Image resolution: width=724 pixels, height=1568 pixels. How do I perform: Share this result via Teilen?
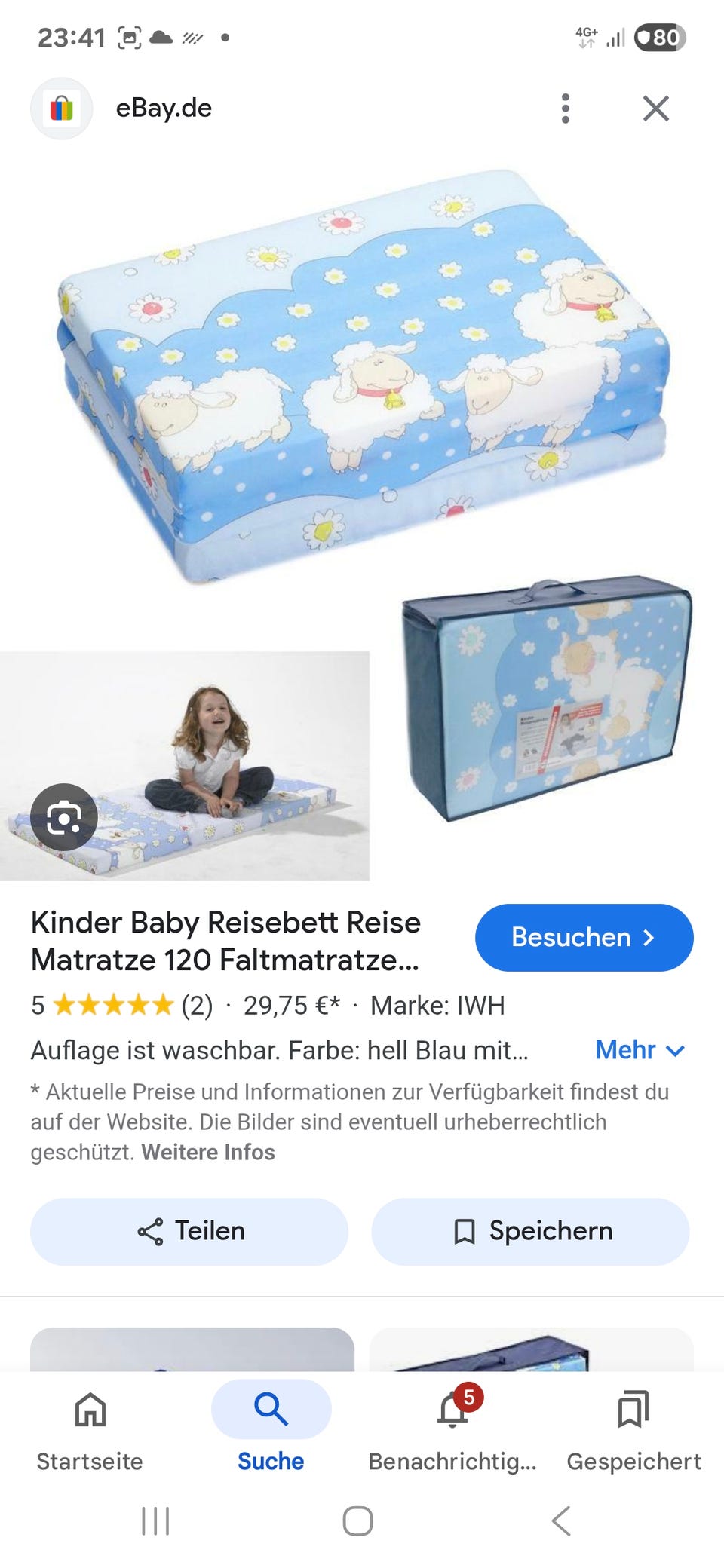(x=189, y=1231)
